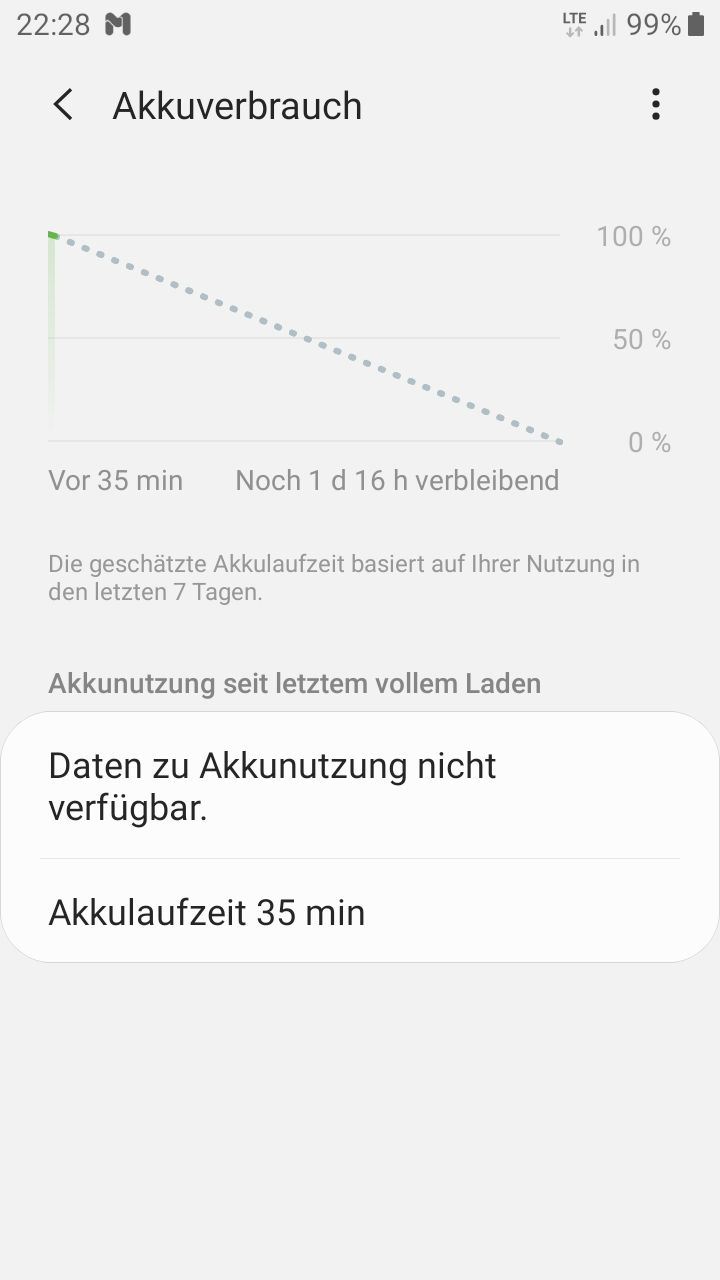Image resolution: width=720 pixels, height=1280 pixels.
Task: Open the three-dot overflow menu
Action: (655, 105)
